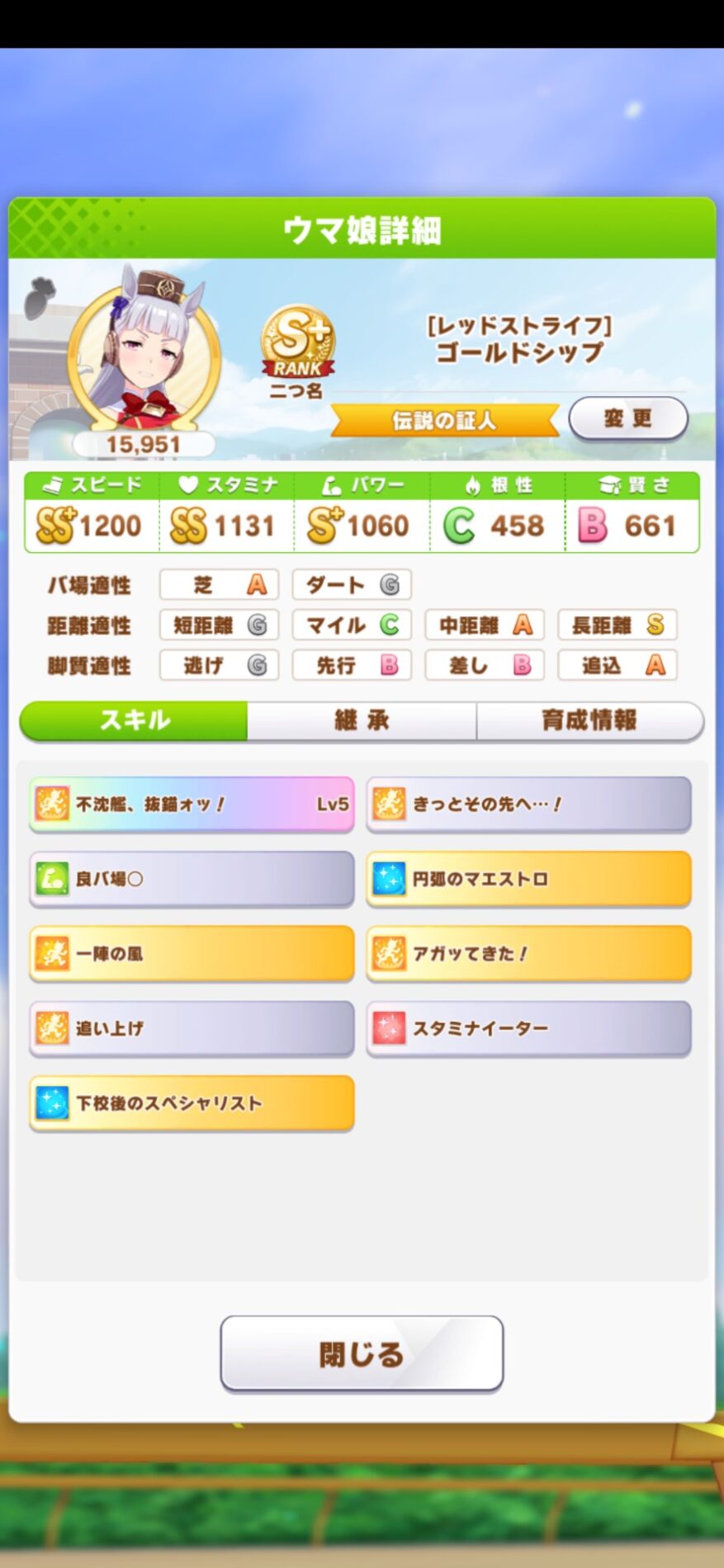Select the スキル tab
Image resolution: width=724 pixels, height=1568 pixels.
point(134,720)
